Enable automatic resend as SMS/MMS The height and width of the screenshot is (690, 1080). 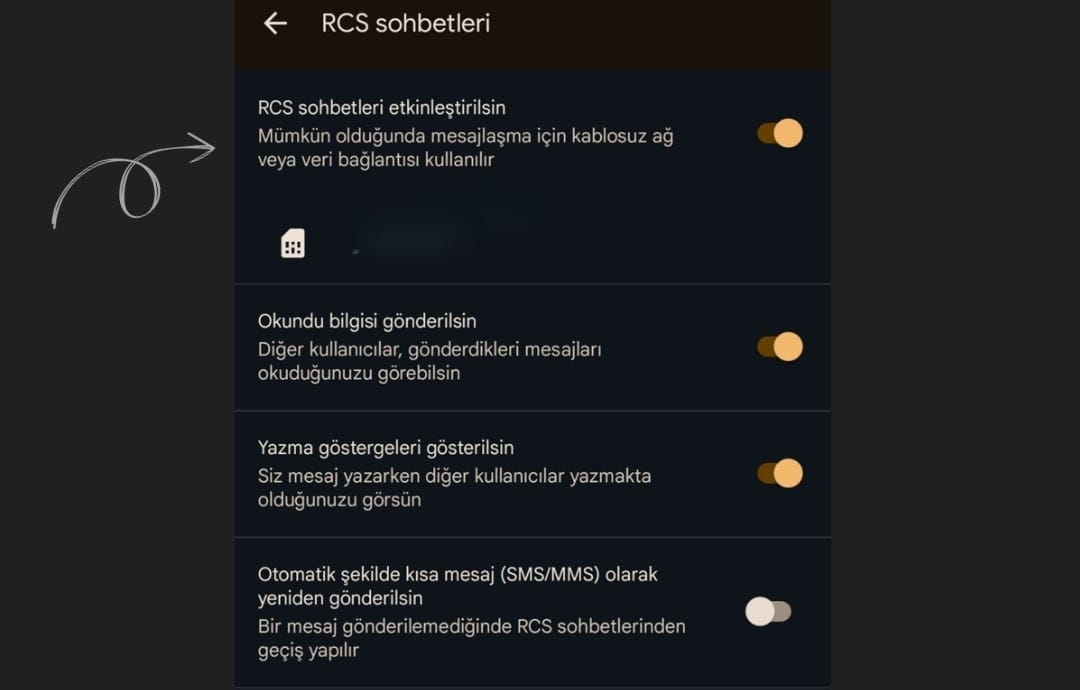point(768,611)
